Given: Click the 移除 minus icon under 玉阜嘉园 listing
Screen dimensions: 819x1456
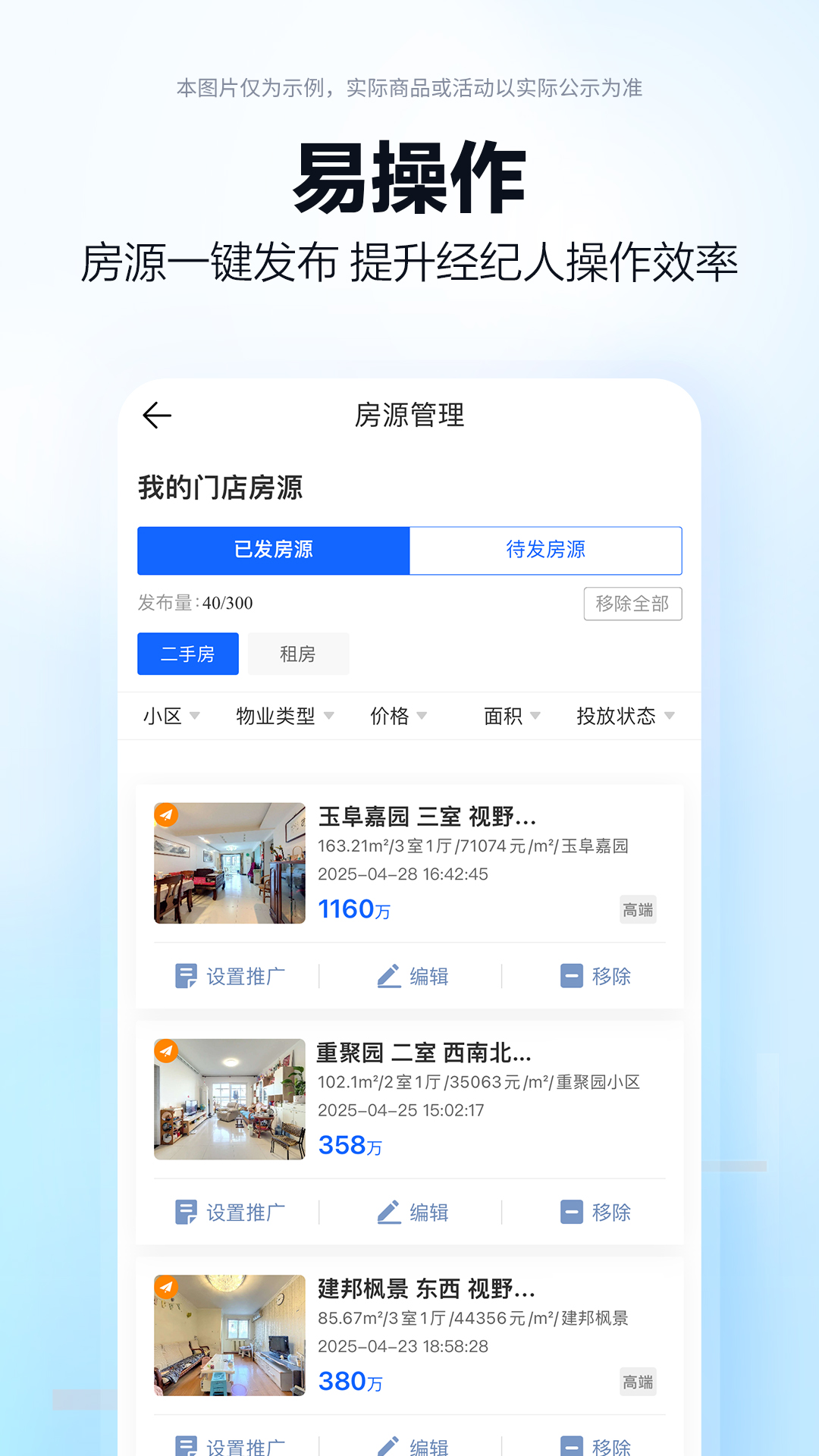Looking at the screenshot, I should tap(570, 976).
